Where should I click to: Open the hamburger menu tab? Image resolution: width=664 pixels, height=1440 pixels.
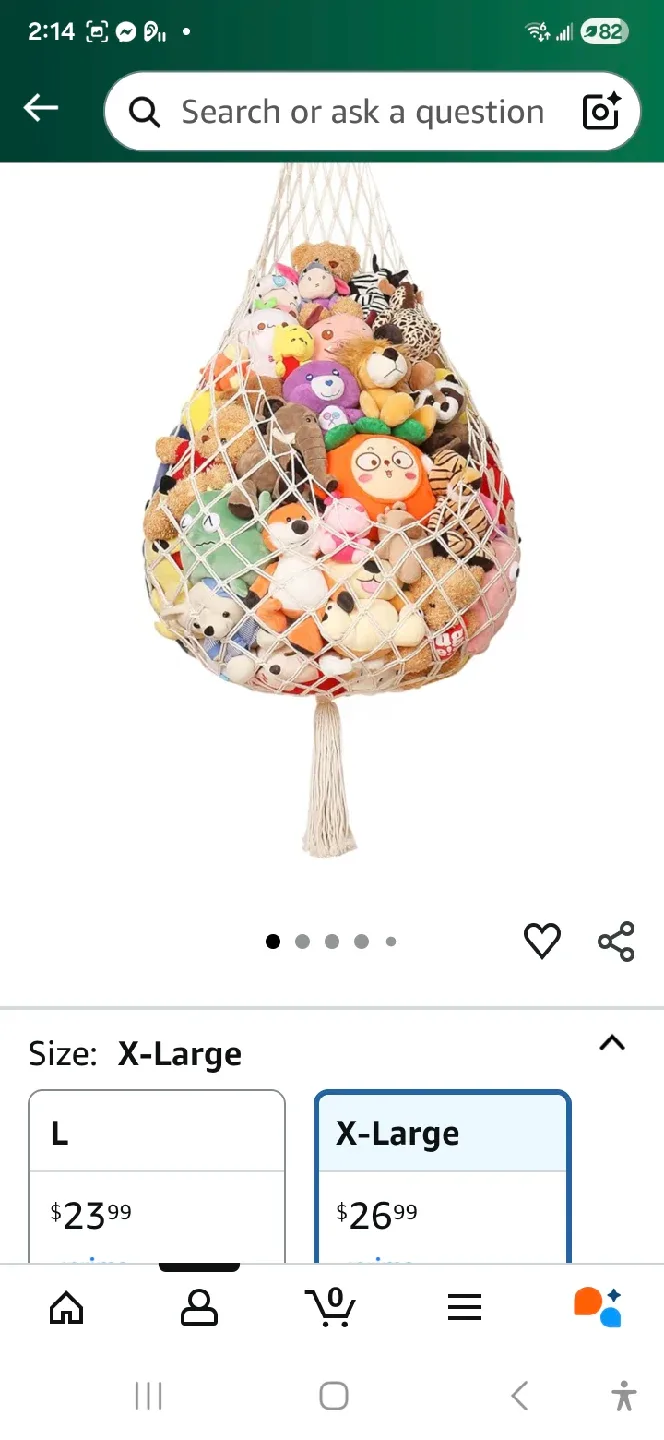[464, 1307]
